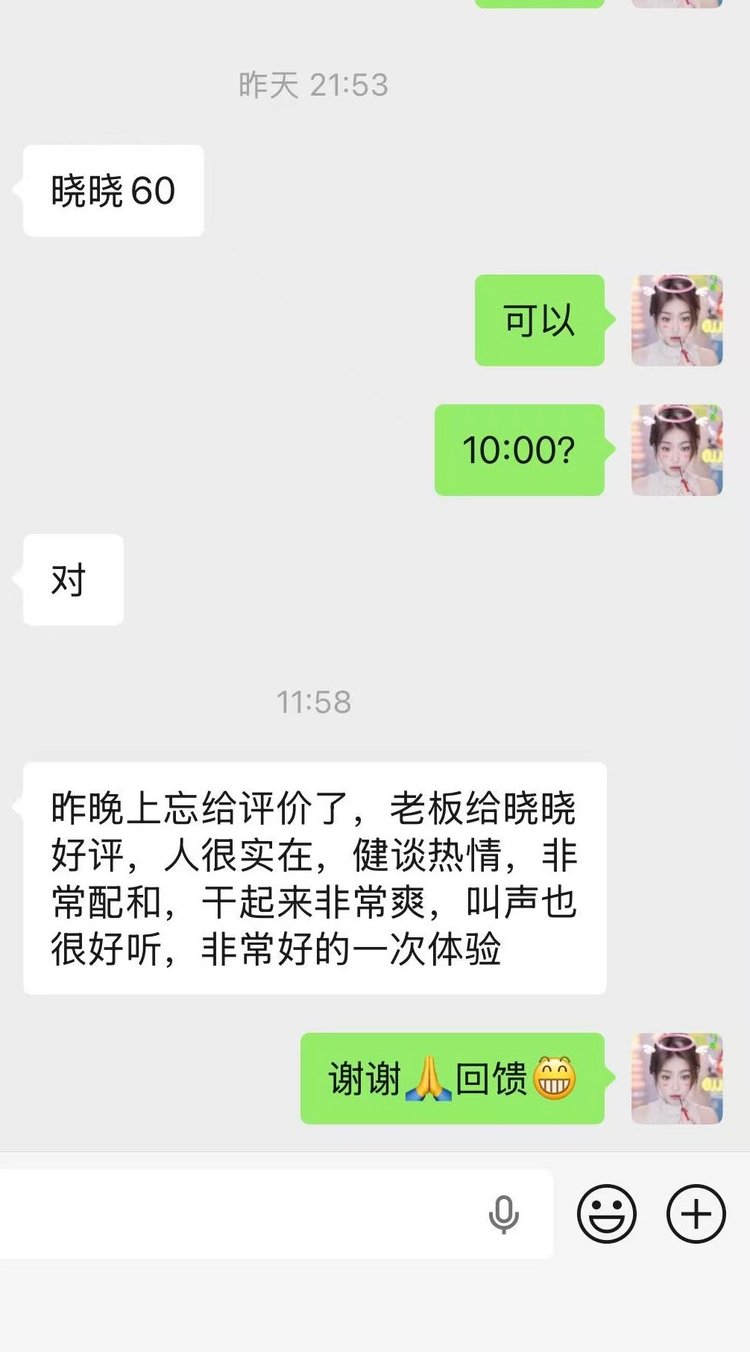Open sender's avatar beside 谢谢回馈 message
Image resolution: width=750 pixels, height=1352 pixels.
677,1078
